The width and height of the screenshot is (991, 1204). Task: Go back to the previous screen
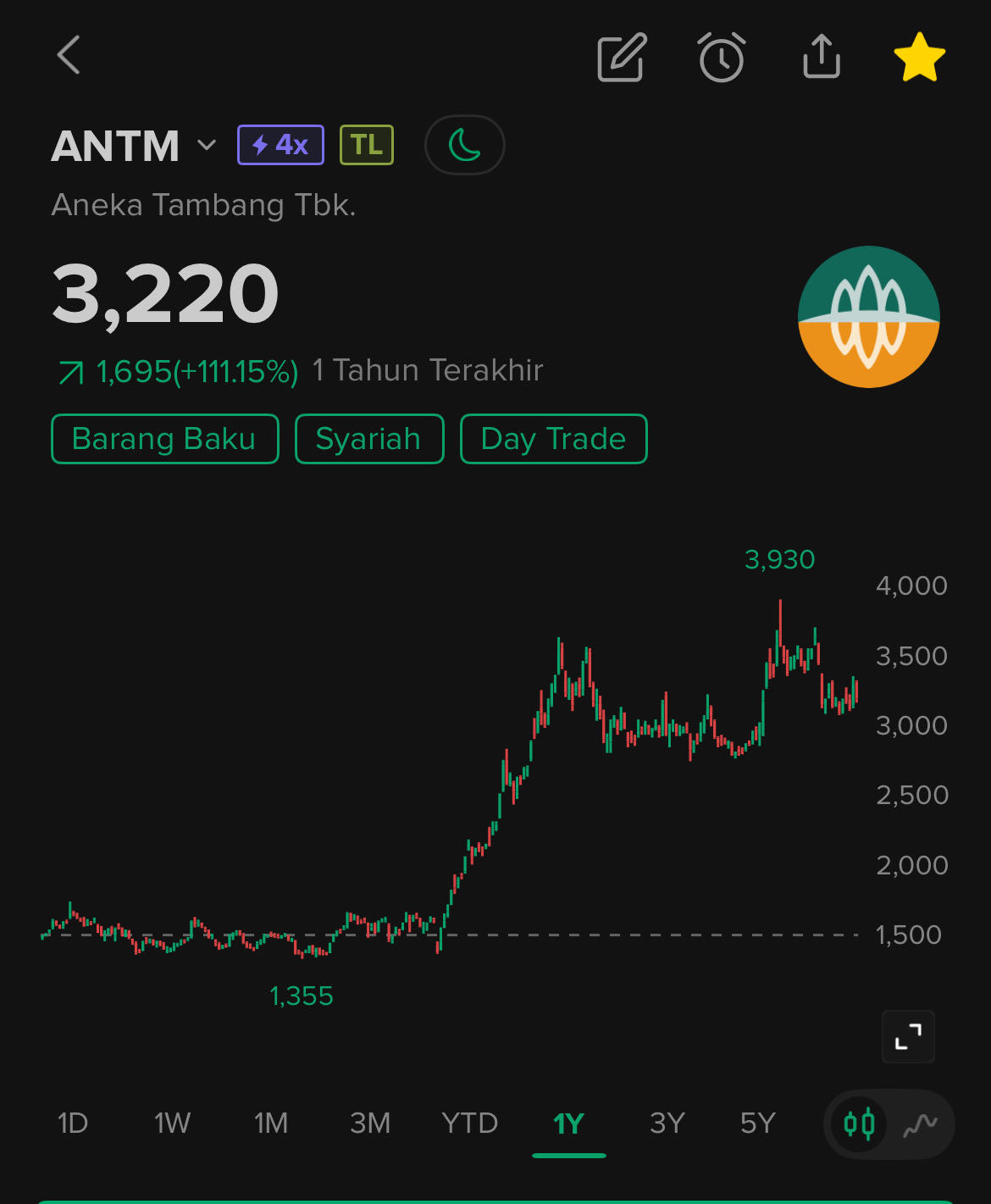(x=69, y=56)
